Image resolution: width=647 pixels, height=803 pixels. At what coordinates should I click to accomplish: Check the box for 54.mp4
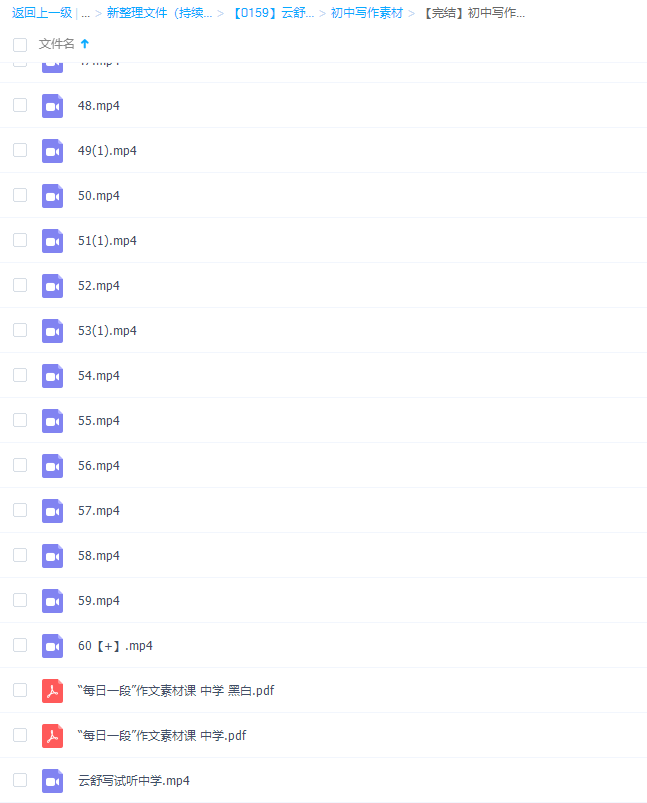pyautogui.click(x=20, y=375)
